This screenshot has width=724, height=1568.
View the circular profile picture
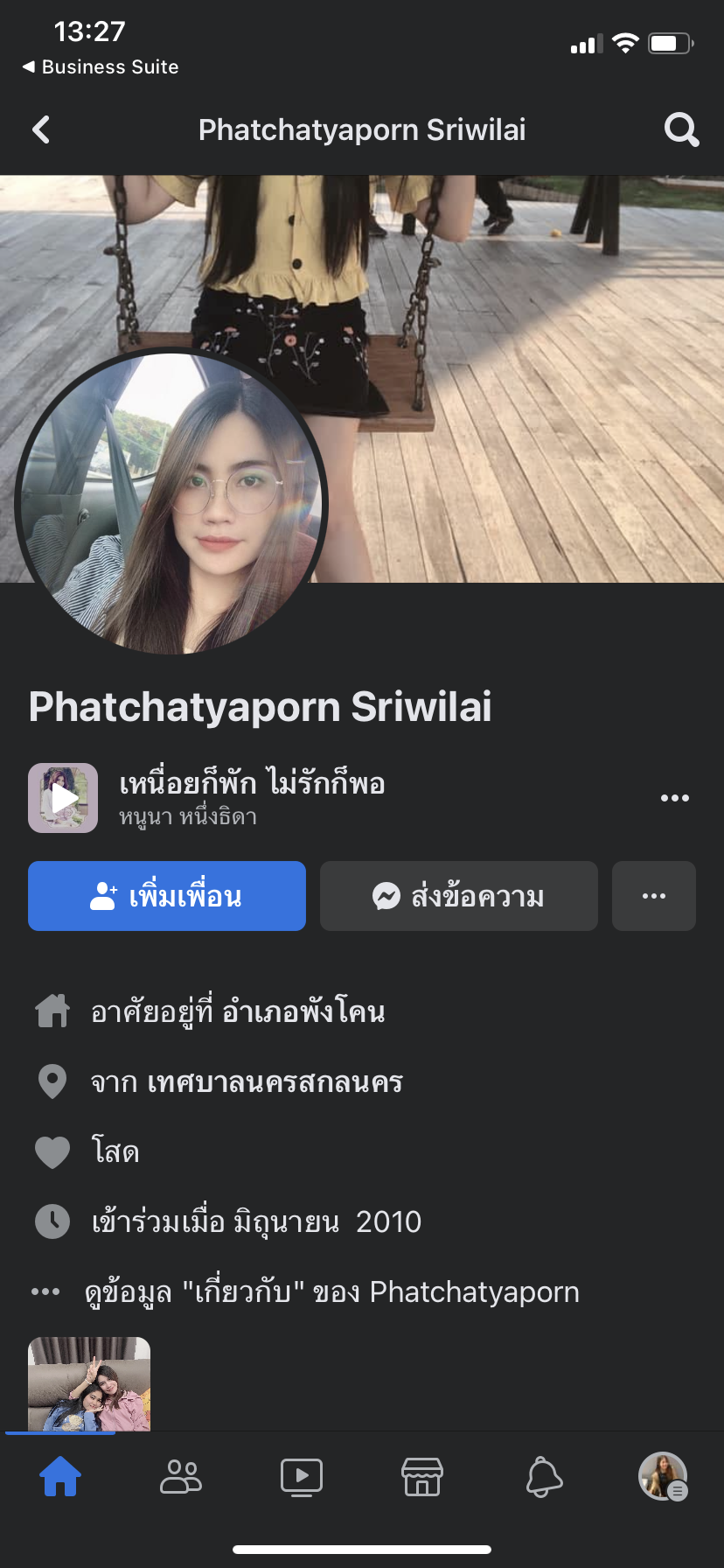(x=171, y=501)
